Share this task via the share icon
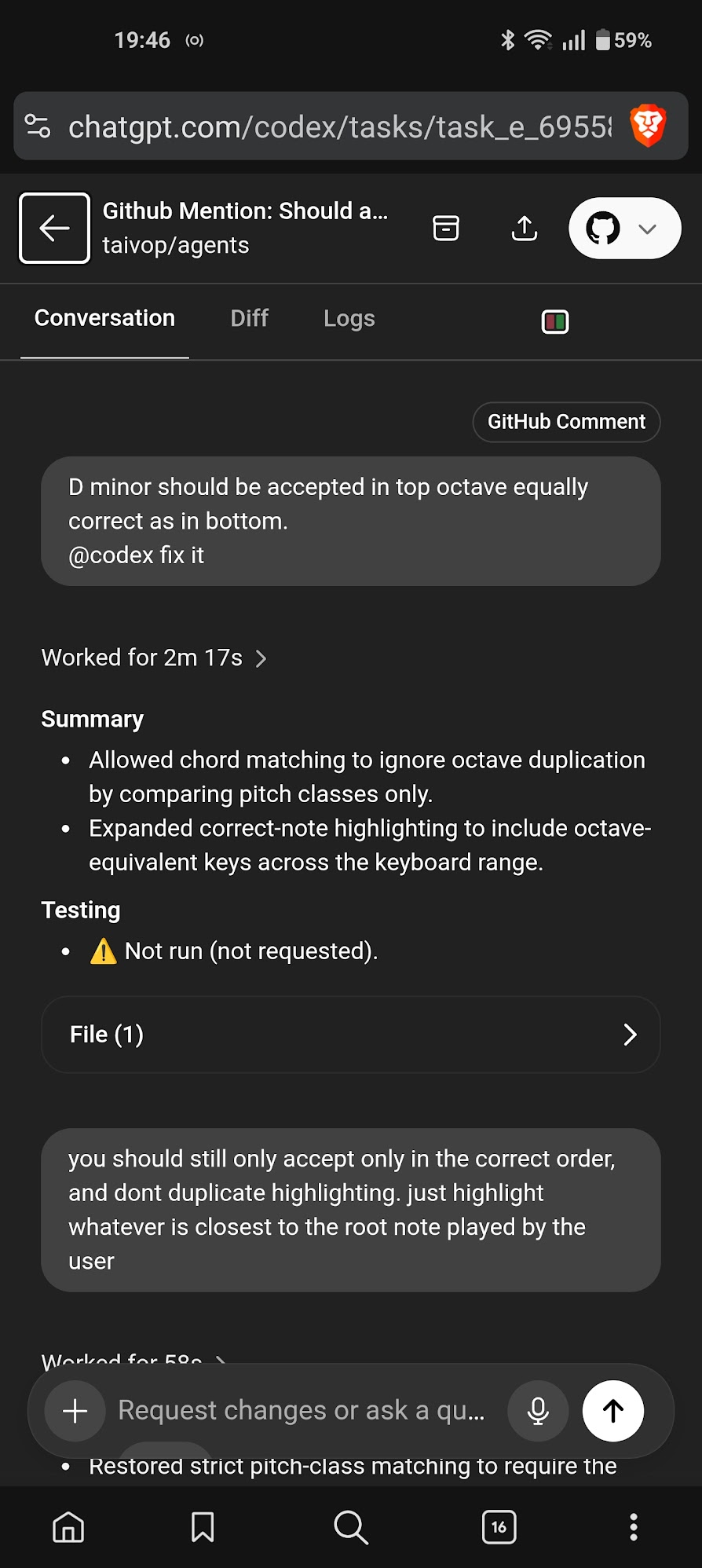Image resolution: width=702 pixels, height=1568 pixels. 525,228
